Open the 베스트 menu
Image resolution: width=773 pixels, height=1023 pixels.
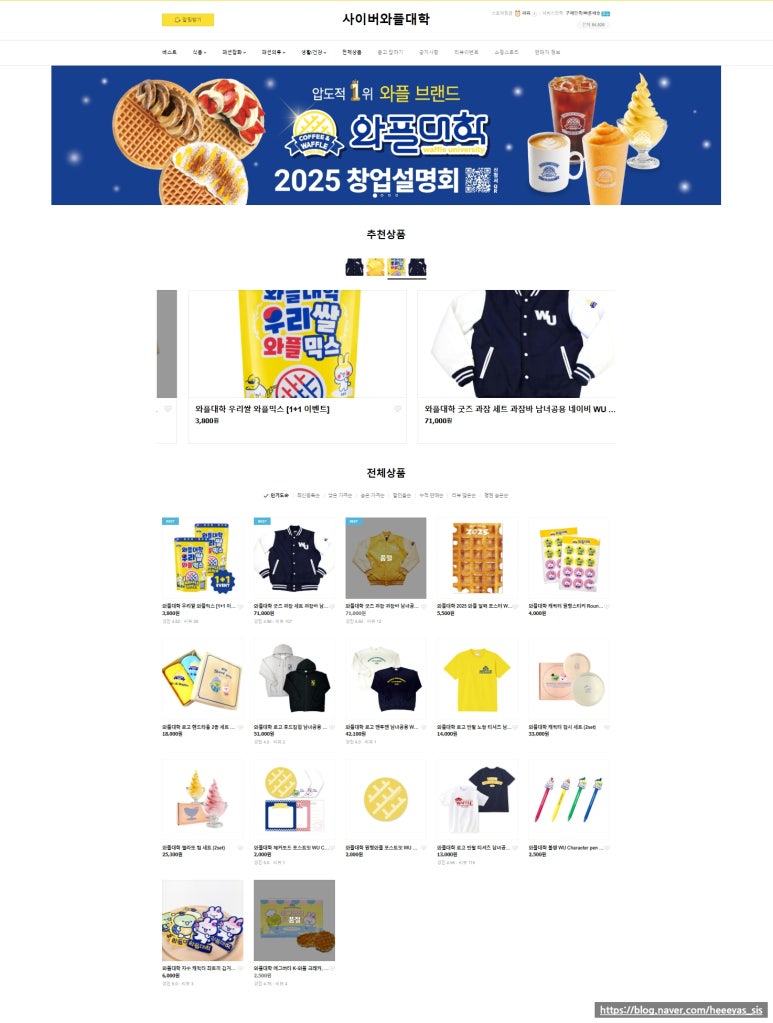169,52
